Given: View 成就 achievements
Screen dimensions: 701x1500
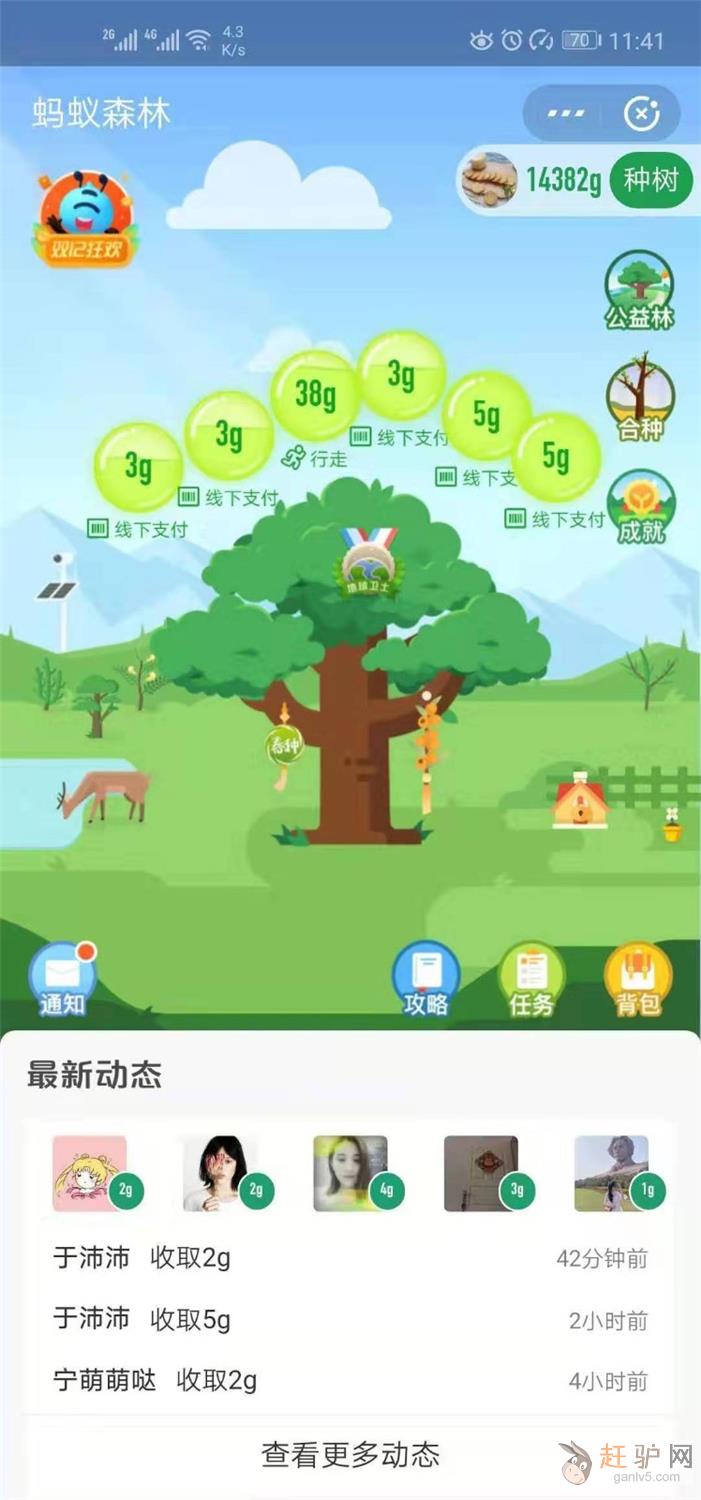Looking at the screenshot, I should (641, 507).
